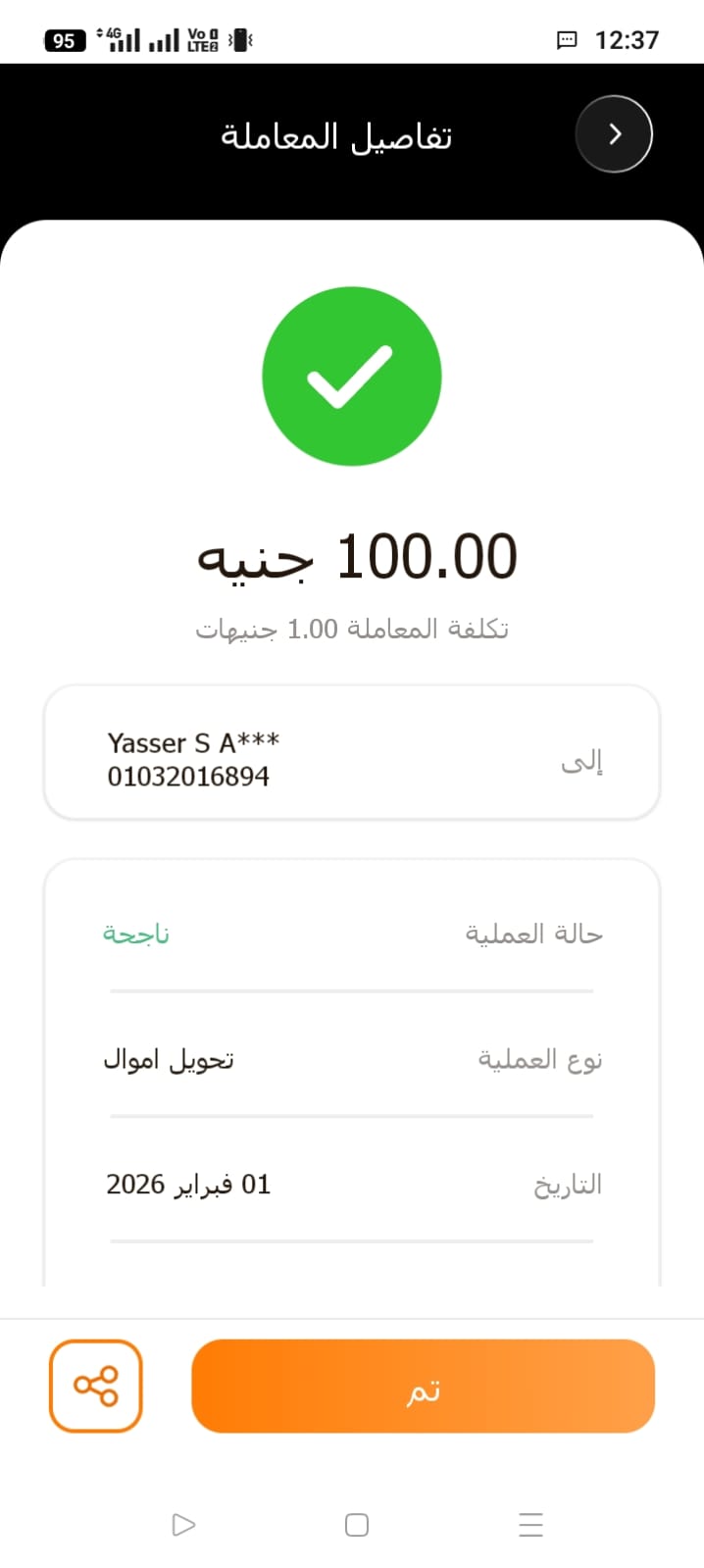Go to the system home screen
The image size is (704, 1568).
pyautogui.click(x=357, y=1525)
